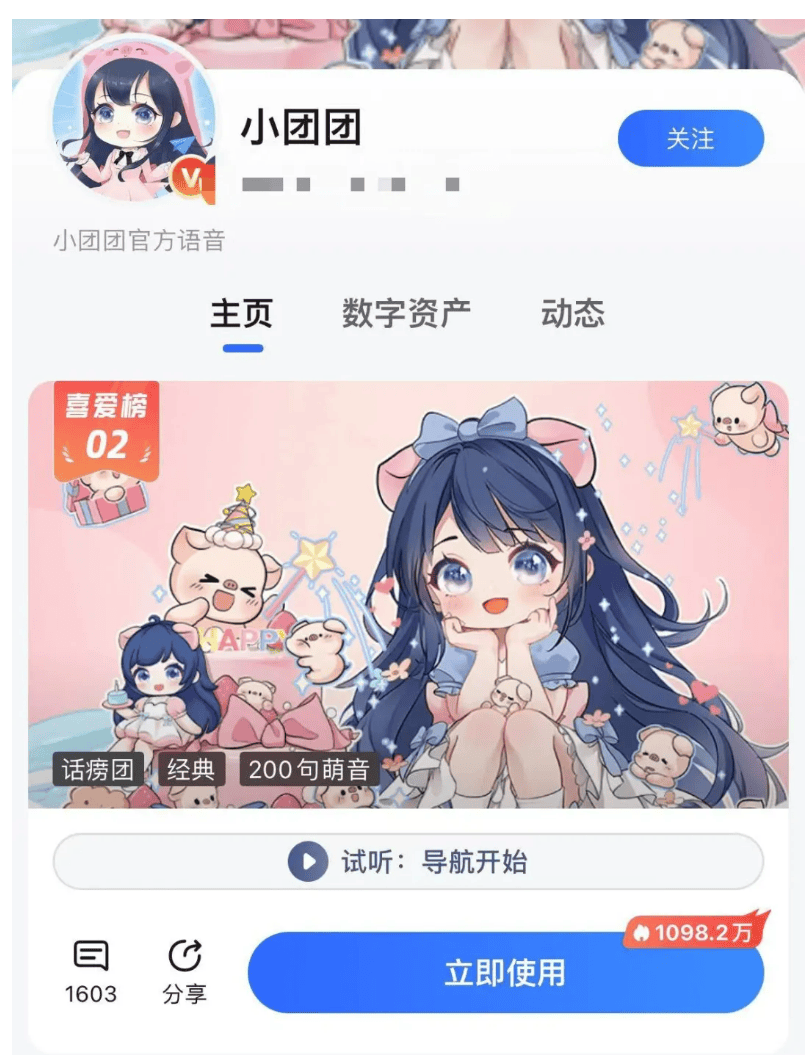Open the 话痨团 voice pack banner
The image size is (806, 1055).
(x=408, y=595)
